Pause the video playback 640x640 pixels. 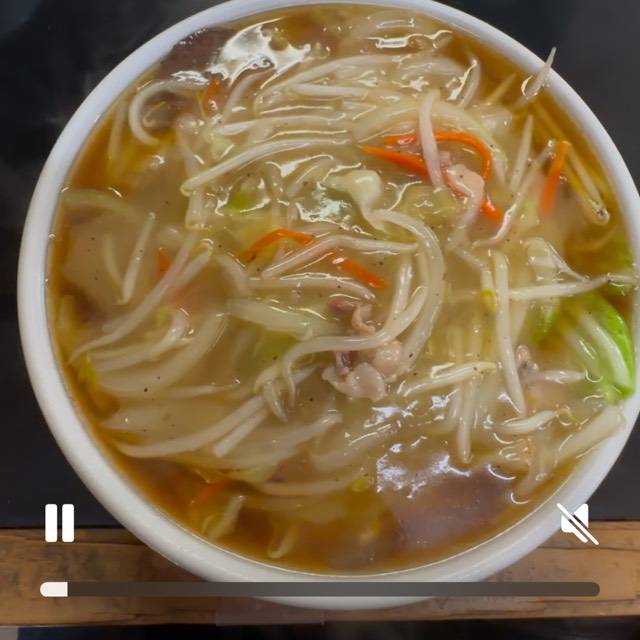coord(59,523)
